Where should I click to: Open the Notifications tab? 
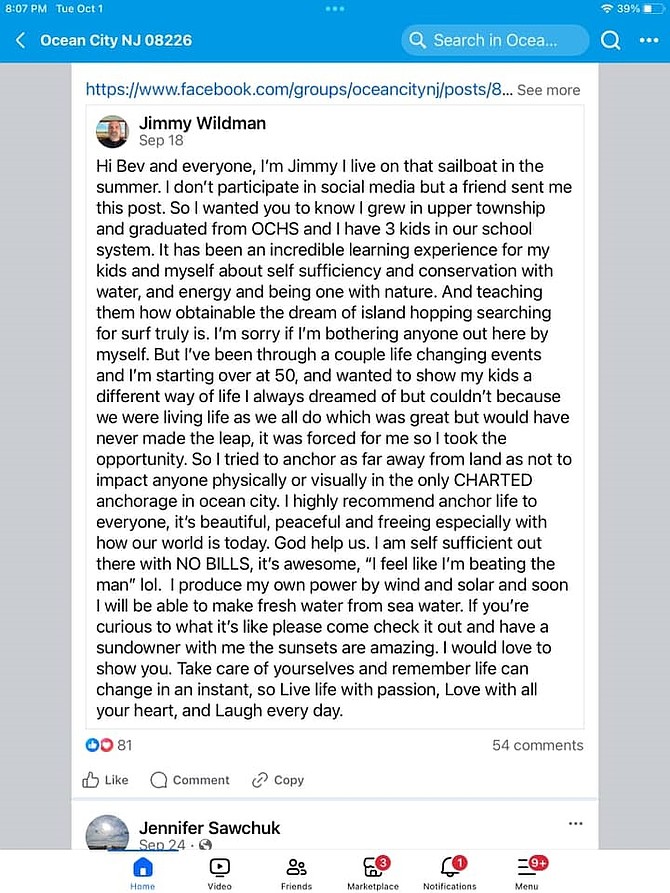(x=449, y=872)
